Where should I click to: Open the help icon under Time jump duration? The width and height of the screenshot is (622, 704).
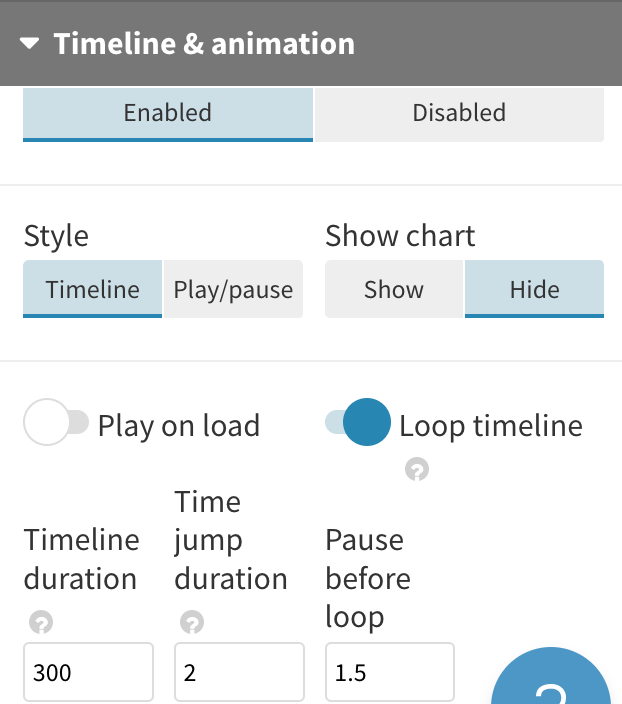(x=192, y=623)
